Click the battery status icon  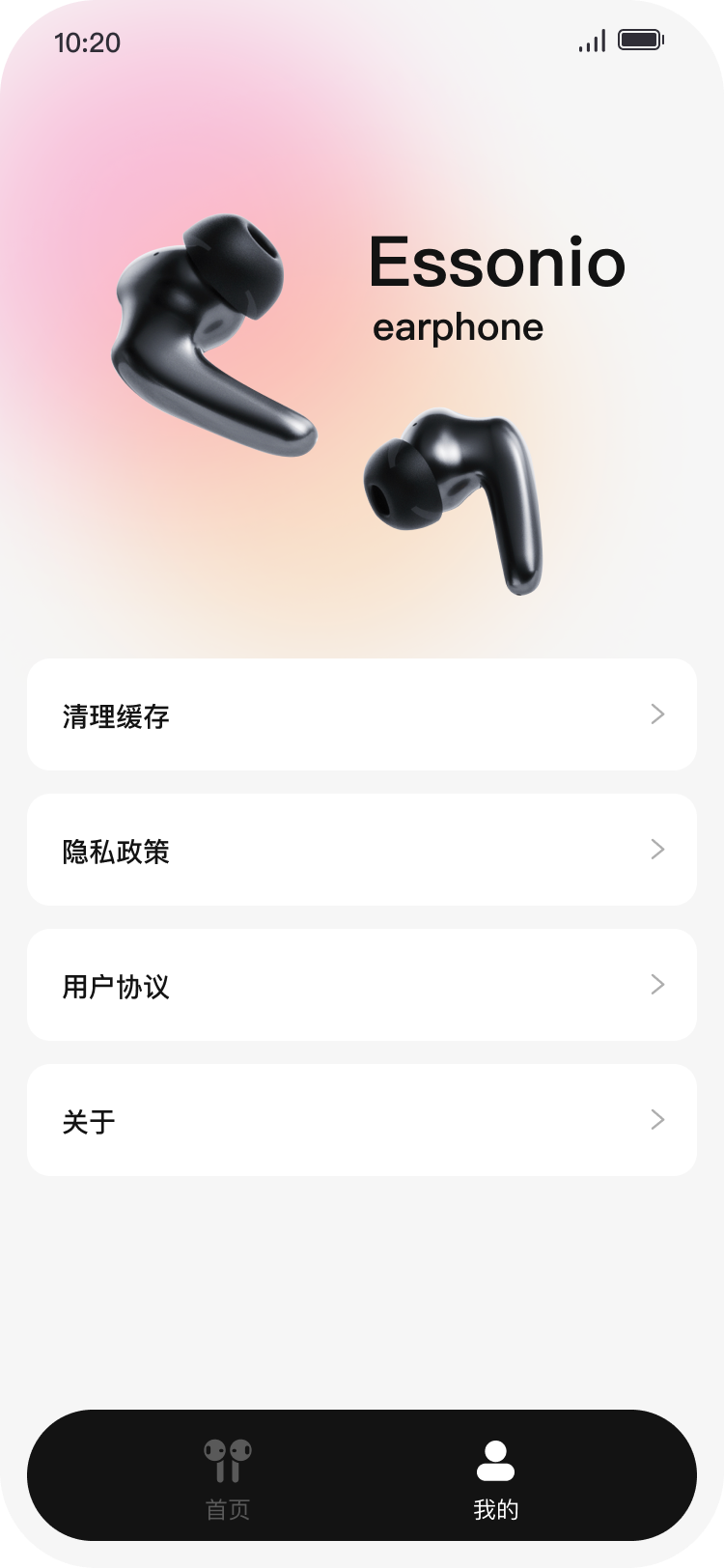(x=639, y=41)
